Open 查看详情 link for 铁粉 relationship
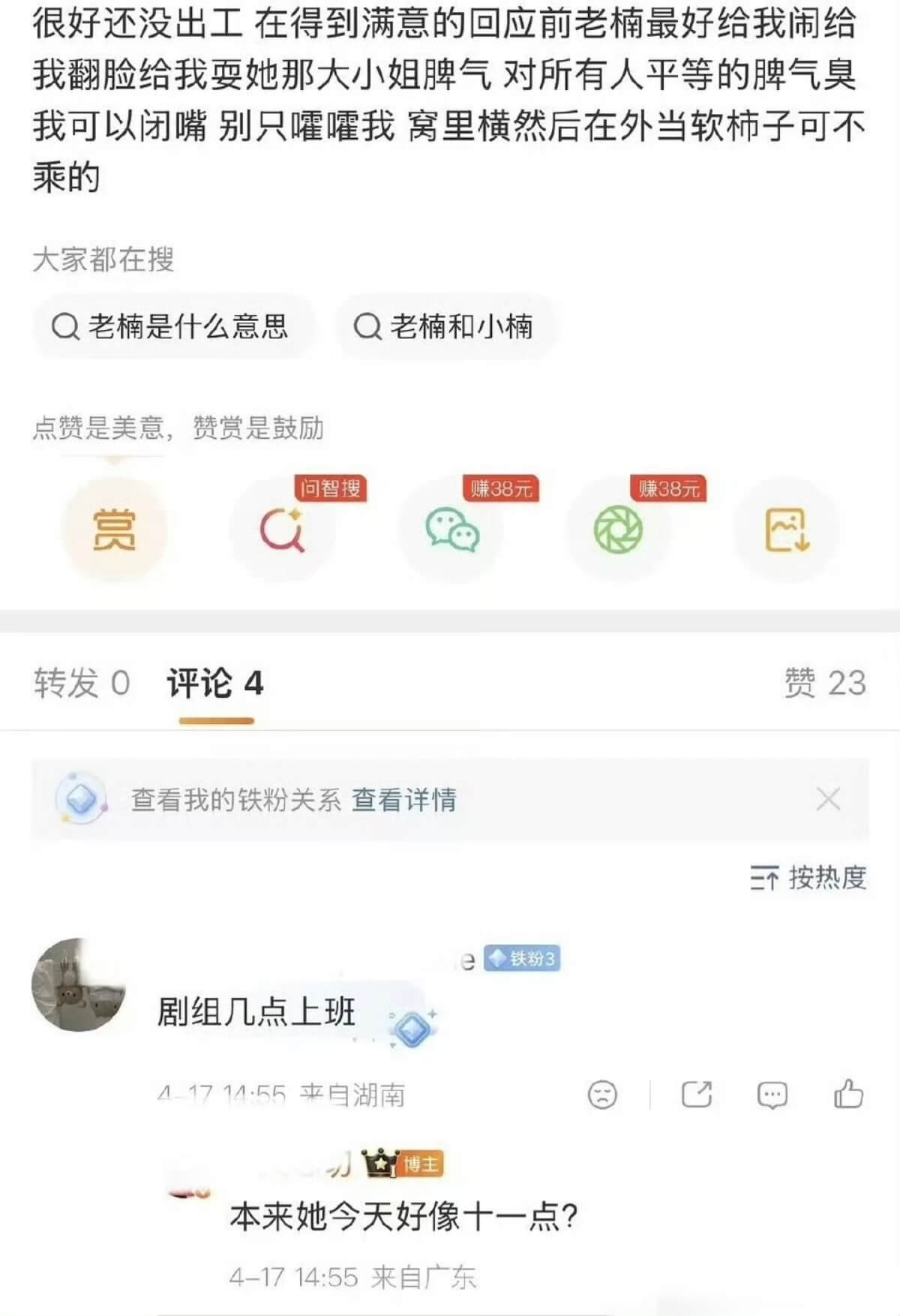Image resolution: width=900 pixels, height=1316 pixels. pos(404,800)
